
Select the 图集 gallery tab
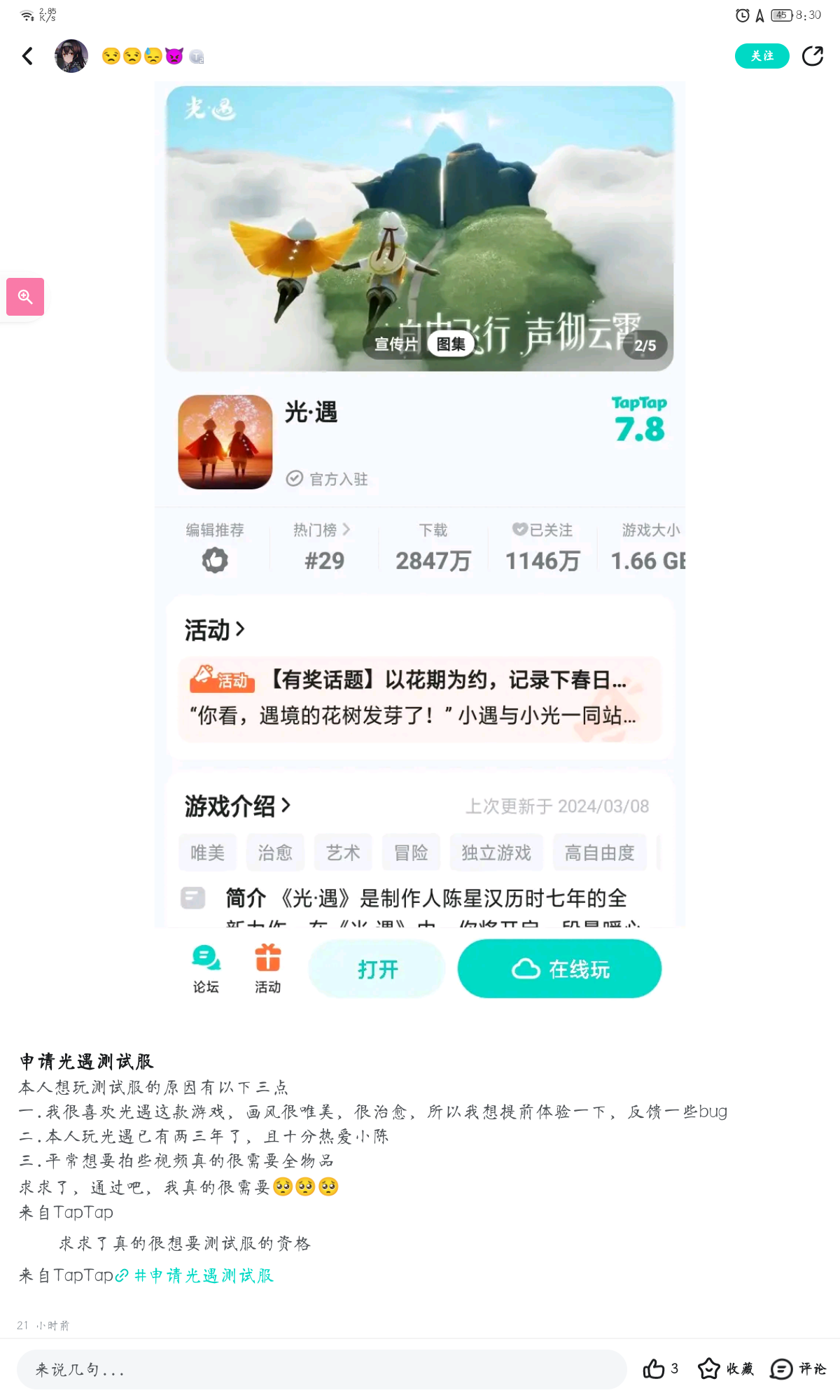tap(451, 344)
